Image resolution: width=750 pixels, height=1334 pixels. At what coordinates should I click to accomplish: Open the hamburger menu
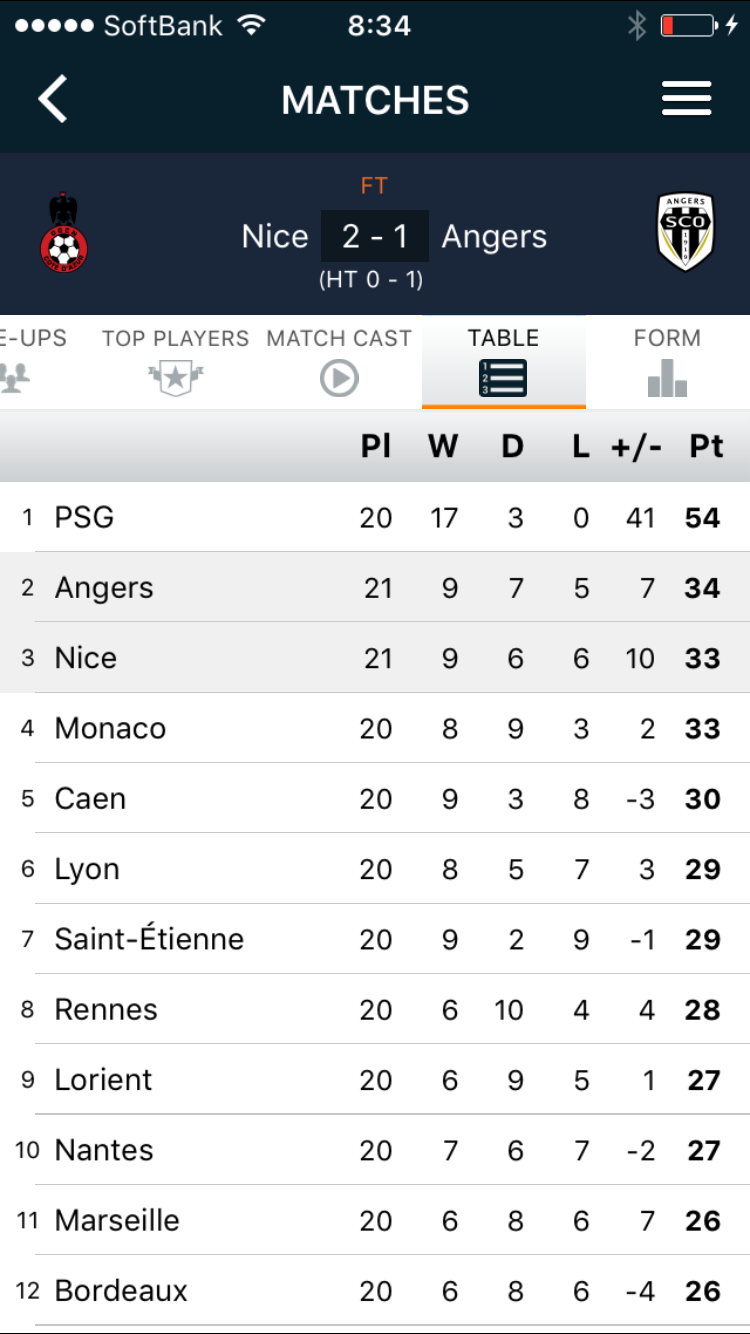tap(687, 99)
